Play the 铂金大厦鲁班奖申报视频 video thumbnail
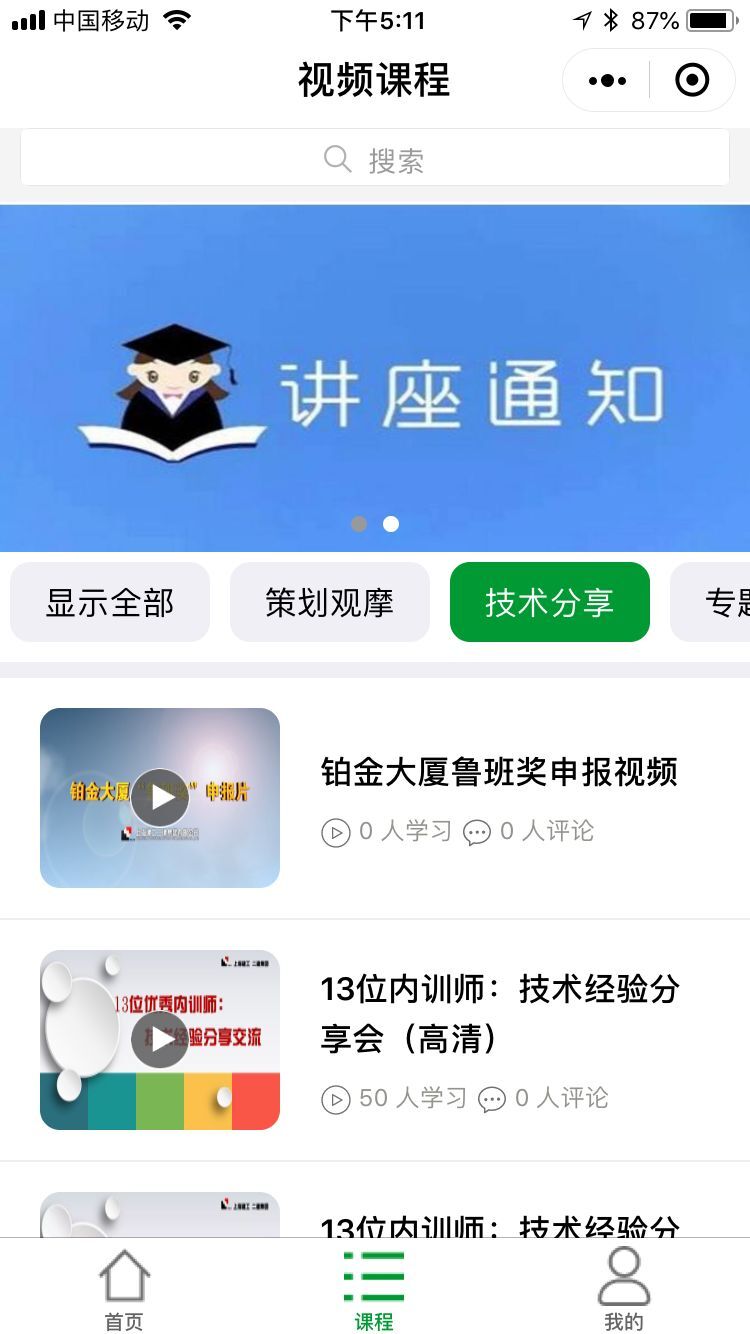This screenshot has height=1334, width=750. 160,798
